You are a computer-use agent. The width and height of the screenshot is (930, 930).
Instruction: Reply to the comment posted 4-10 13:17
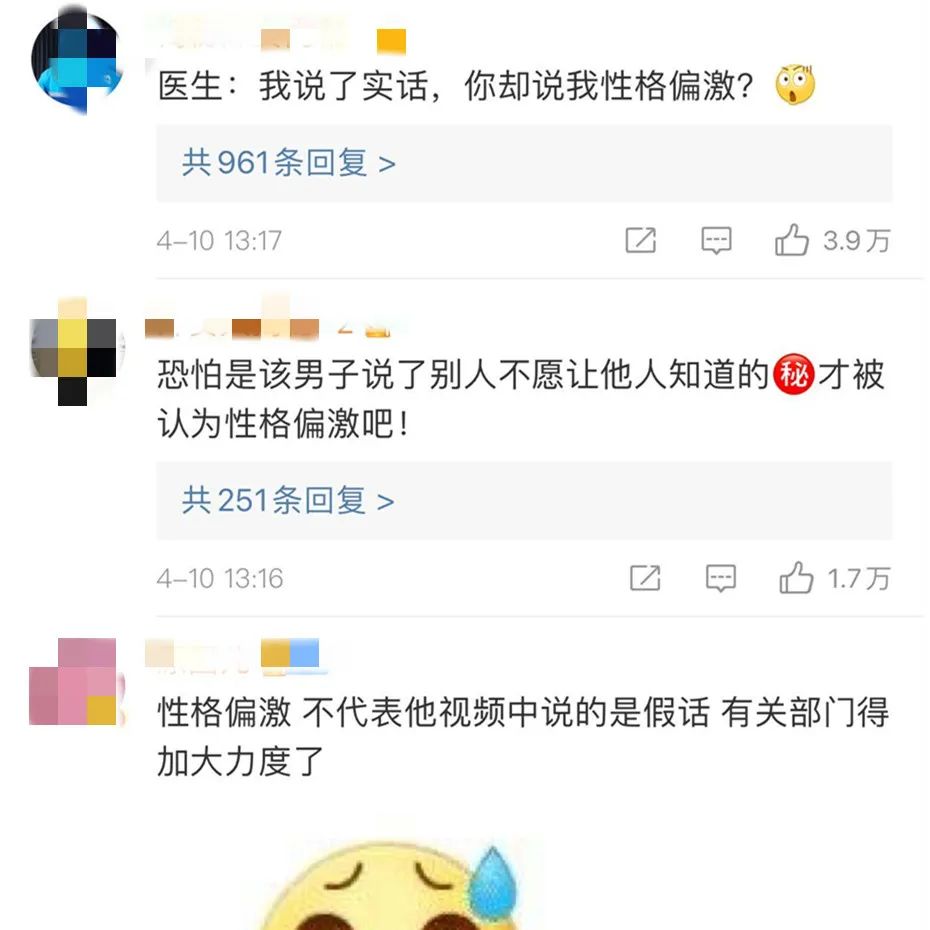[716, 240]
